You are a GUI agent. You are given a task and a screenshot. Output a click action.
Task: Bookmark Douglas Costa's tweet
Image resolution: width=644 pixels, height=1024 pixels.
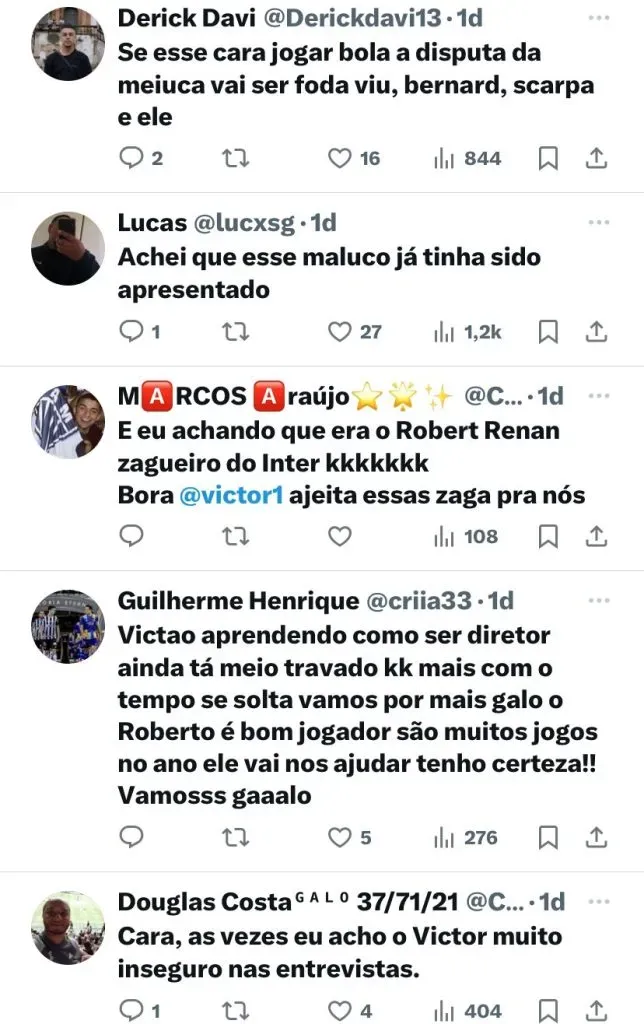click(548, 1011)
